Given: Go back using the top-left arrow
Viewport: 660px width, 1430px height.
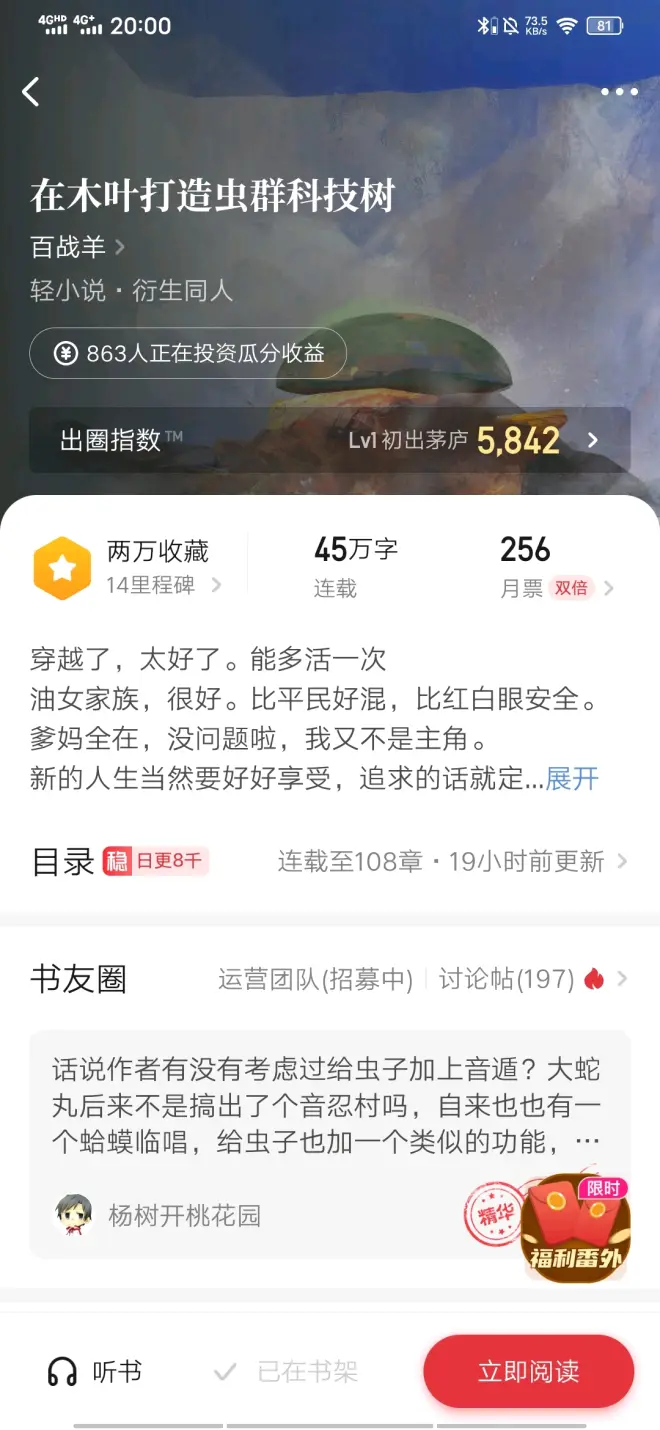Looking at the screenshot, I should point(31,92).
